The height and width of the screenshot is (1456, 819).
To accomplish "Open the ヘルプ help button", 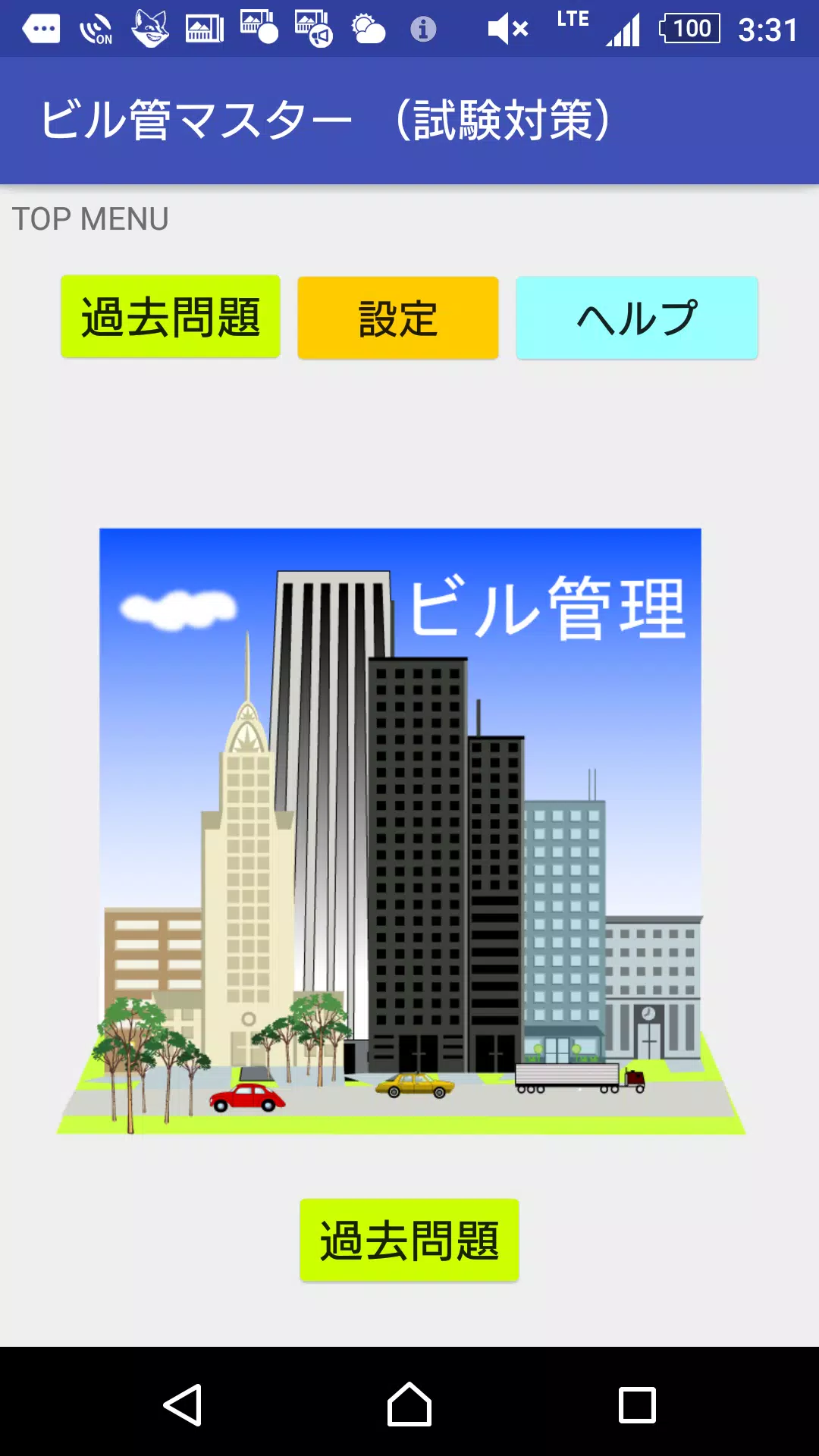I will click(x=637, y=318).
